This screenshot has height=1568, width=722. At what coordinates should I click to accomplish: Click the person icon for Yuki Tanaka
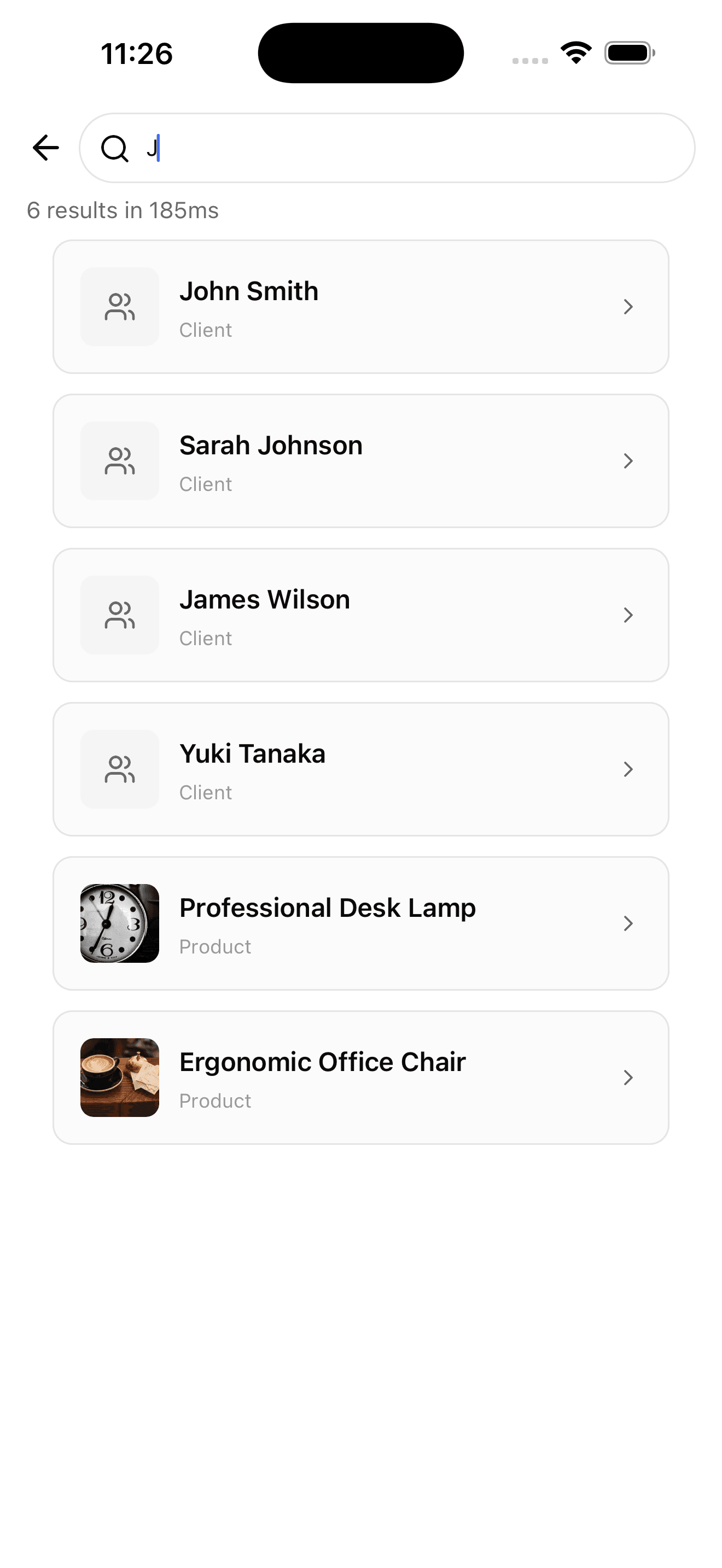point(119,769)
